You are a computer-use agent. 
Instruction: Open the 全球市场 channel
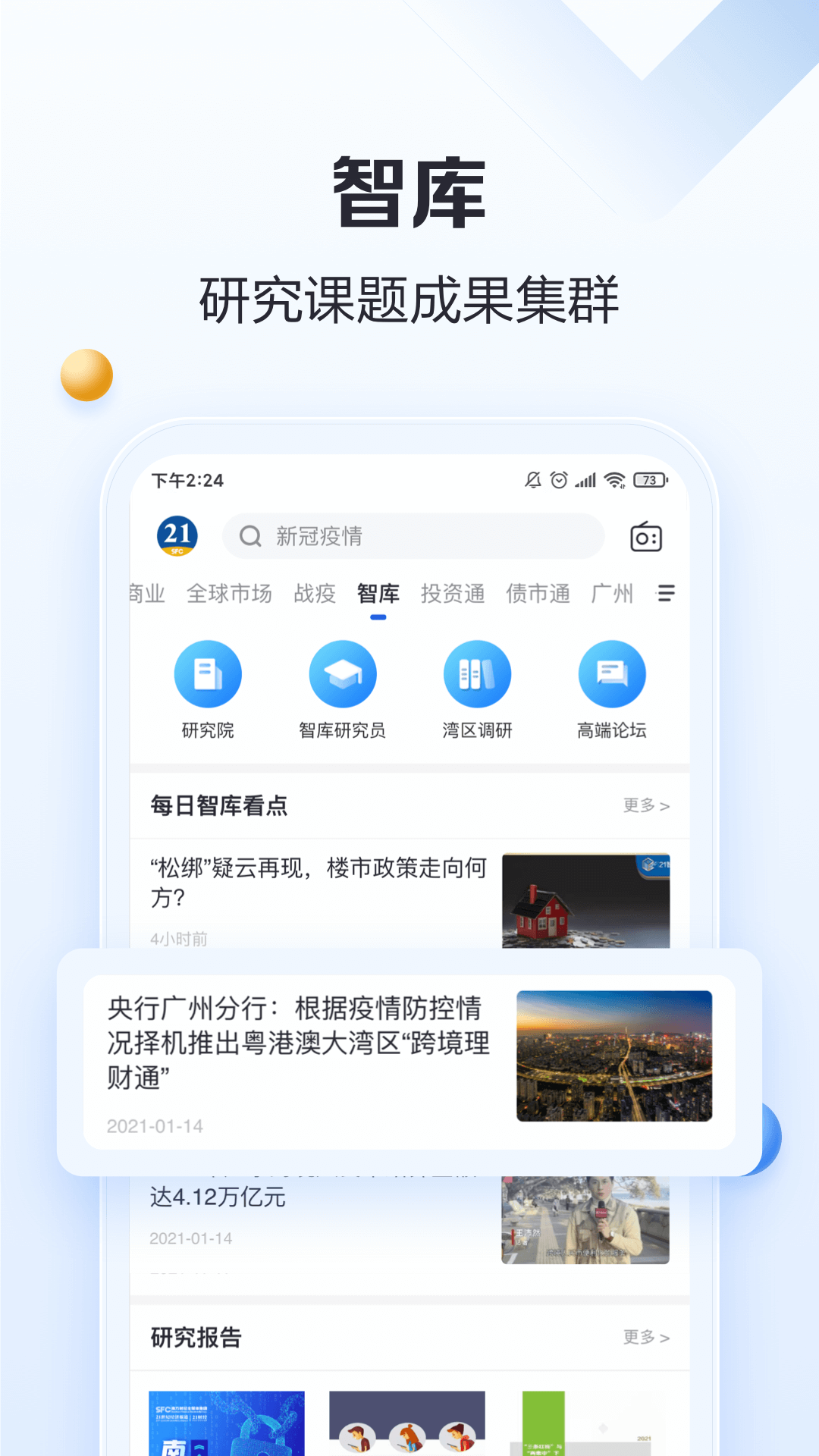[x=230, y=594]
